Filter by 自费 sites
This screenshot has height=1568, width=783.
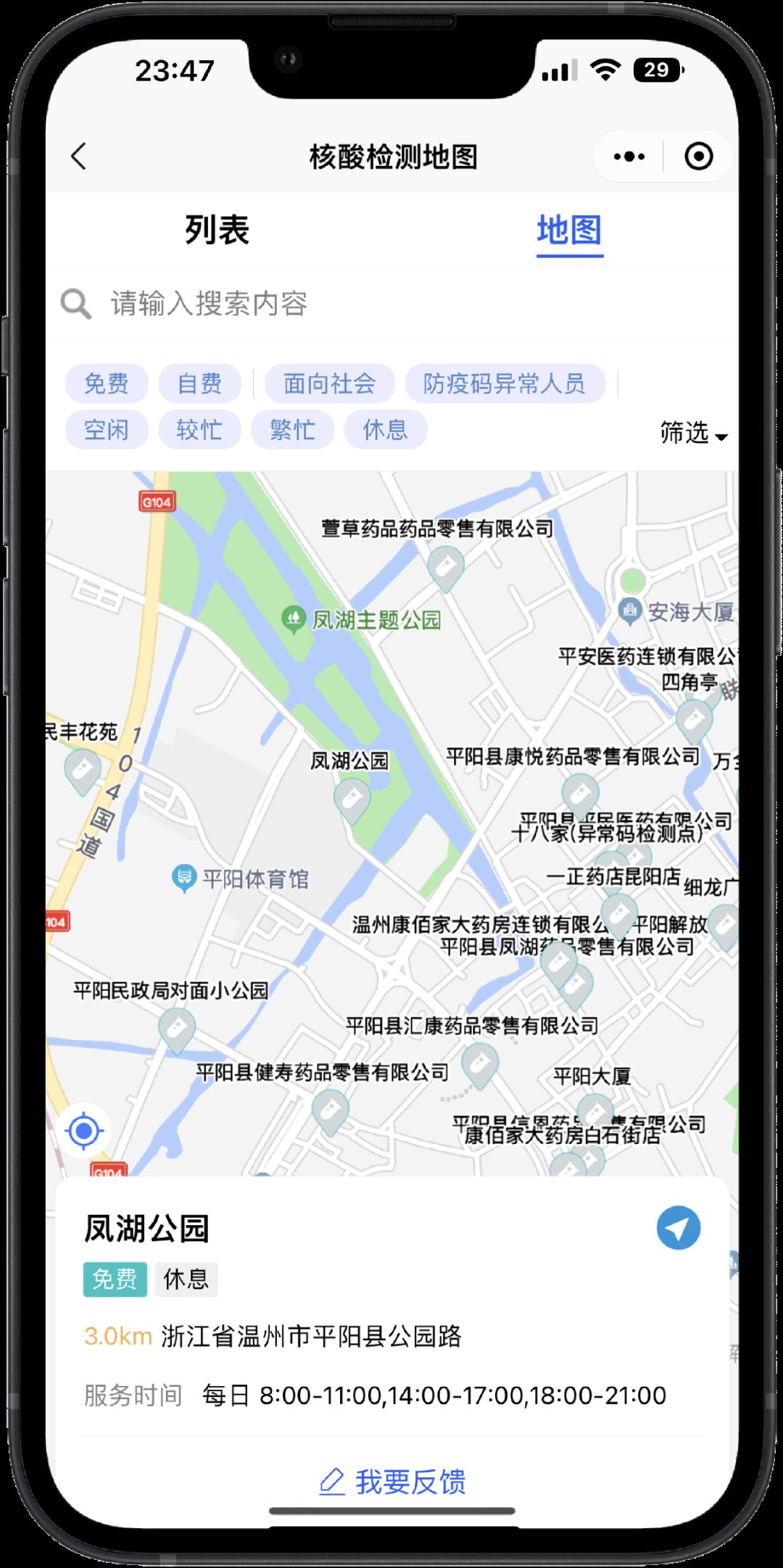(199, 383)
